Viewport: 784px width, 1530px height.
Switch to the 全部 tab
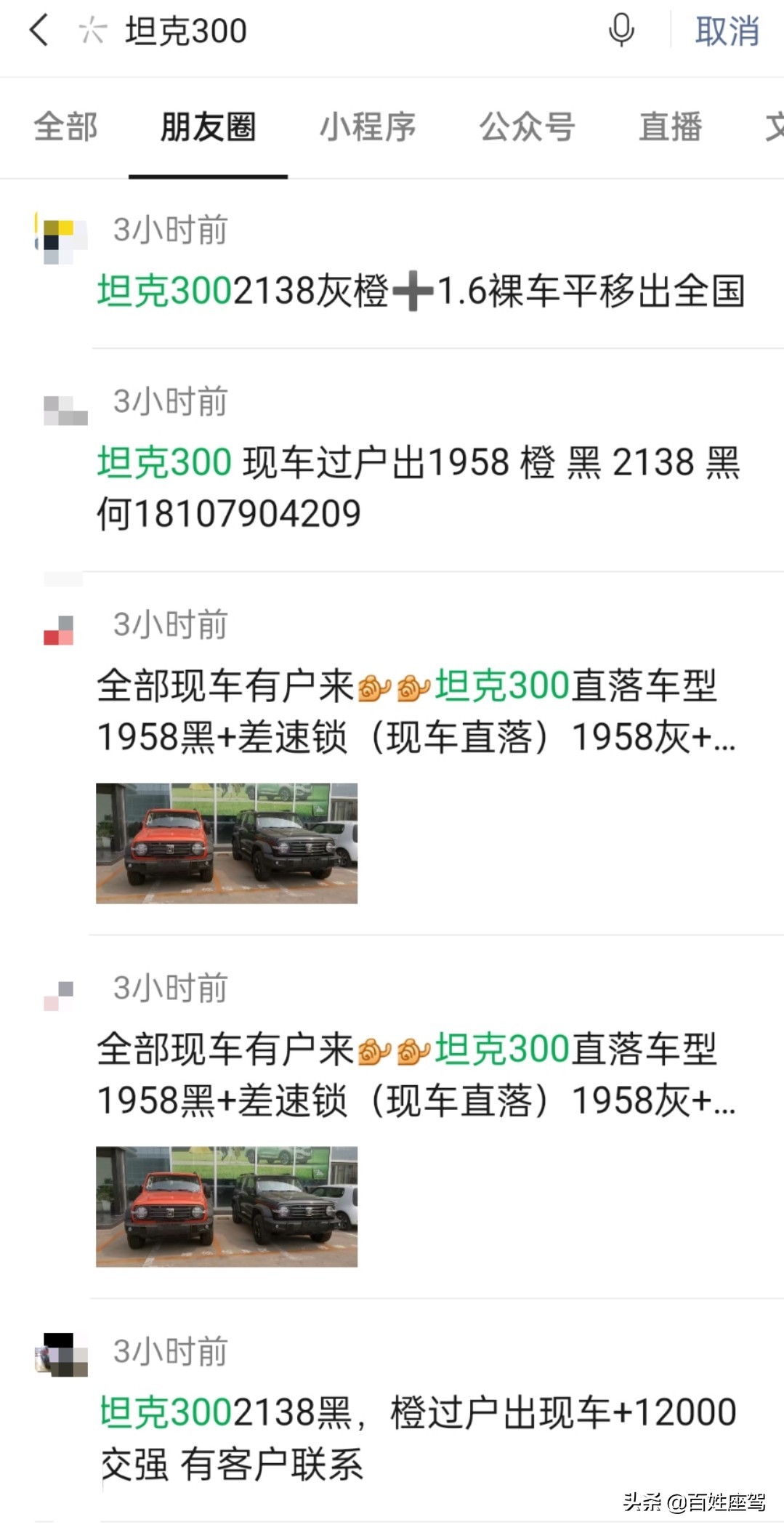tap(64, 127)
